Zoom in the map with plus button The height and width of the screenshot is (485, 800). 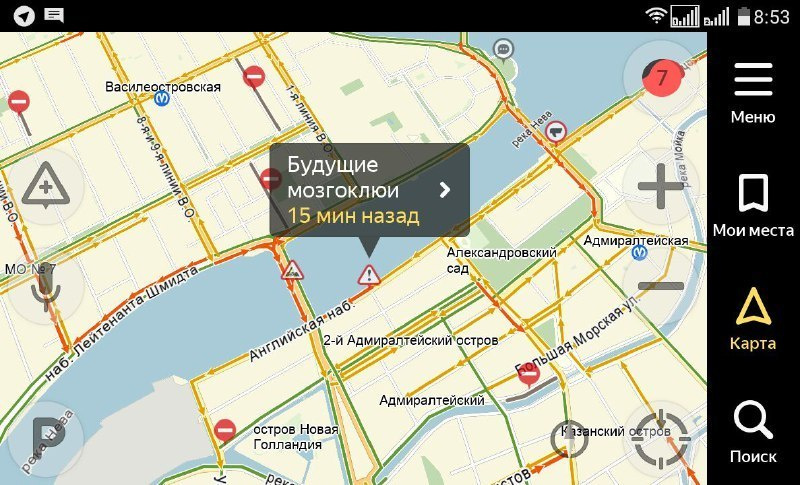point(660,186)
